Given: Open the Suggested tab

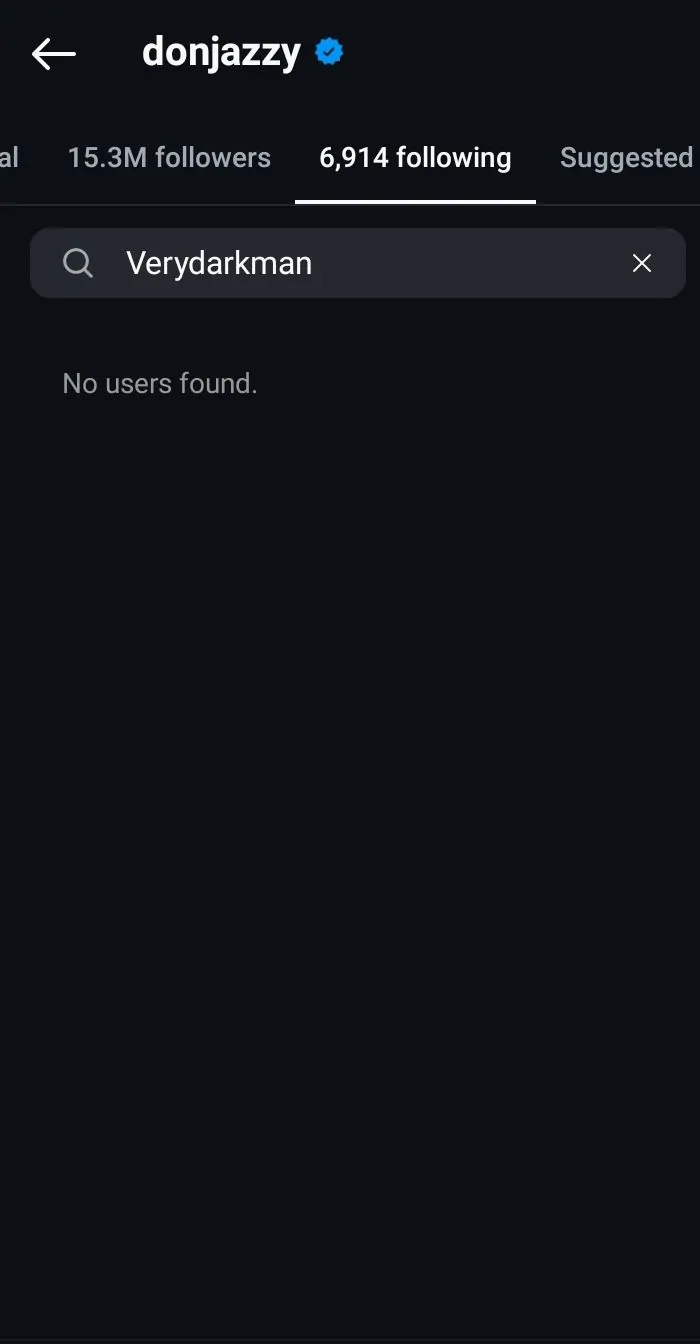Looking at the screenshot, I should [x=626, y=158].
